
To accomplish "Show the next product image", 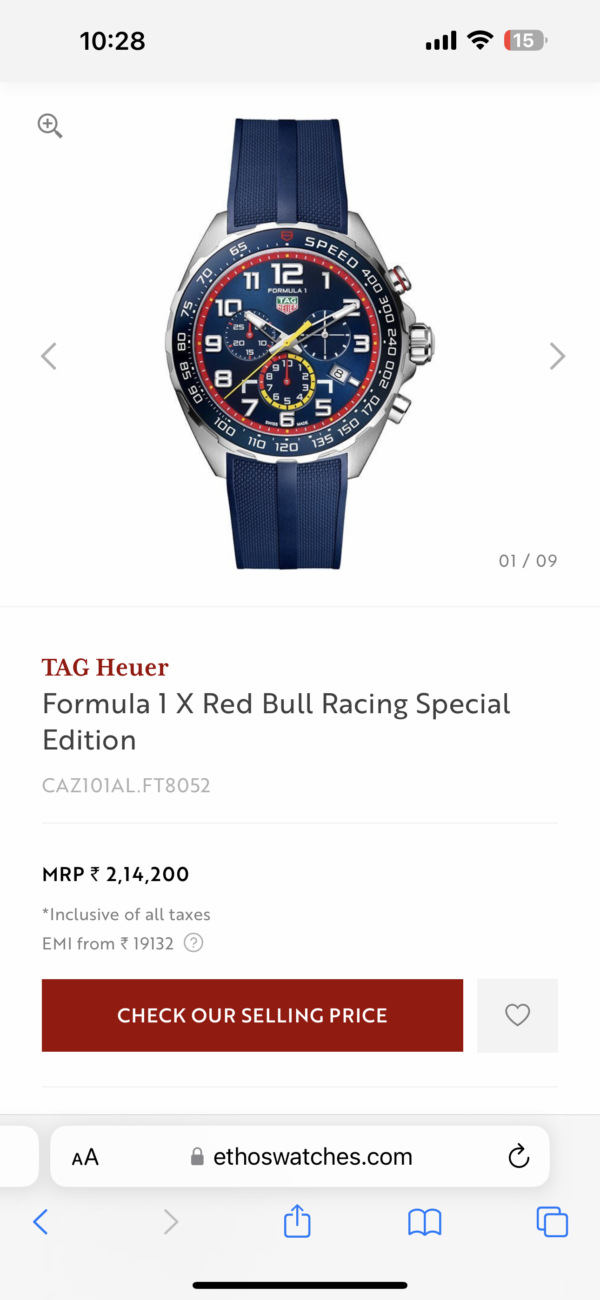I will tap(557, 356).
